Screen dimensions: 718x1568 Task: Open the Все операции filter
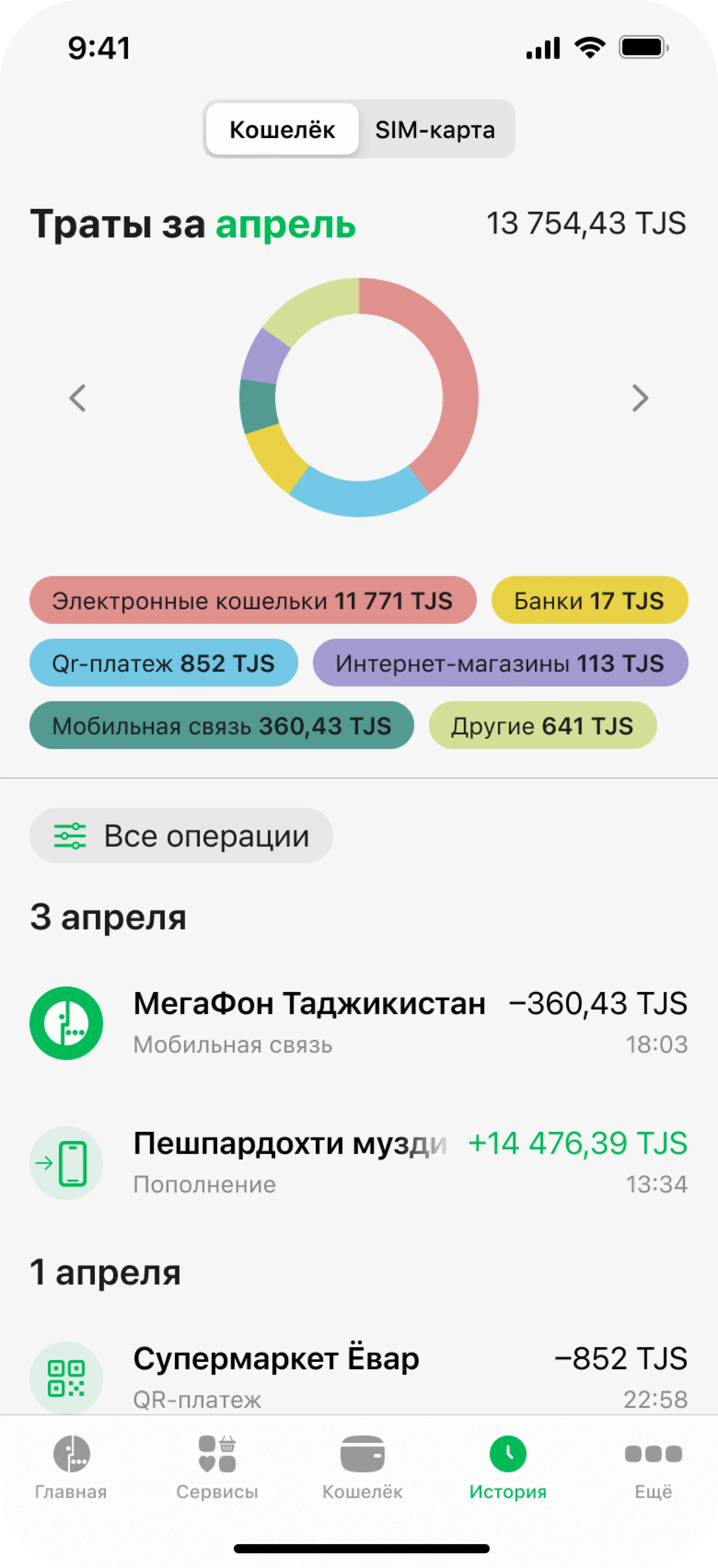pos(181,836)
